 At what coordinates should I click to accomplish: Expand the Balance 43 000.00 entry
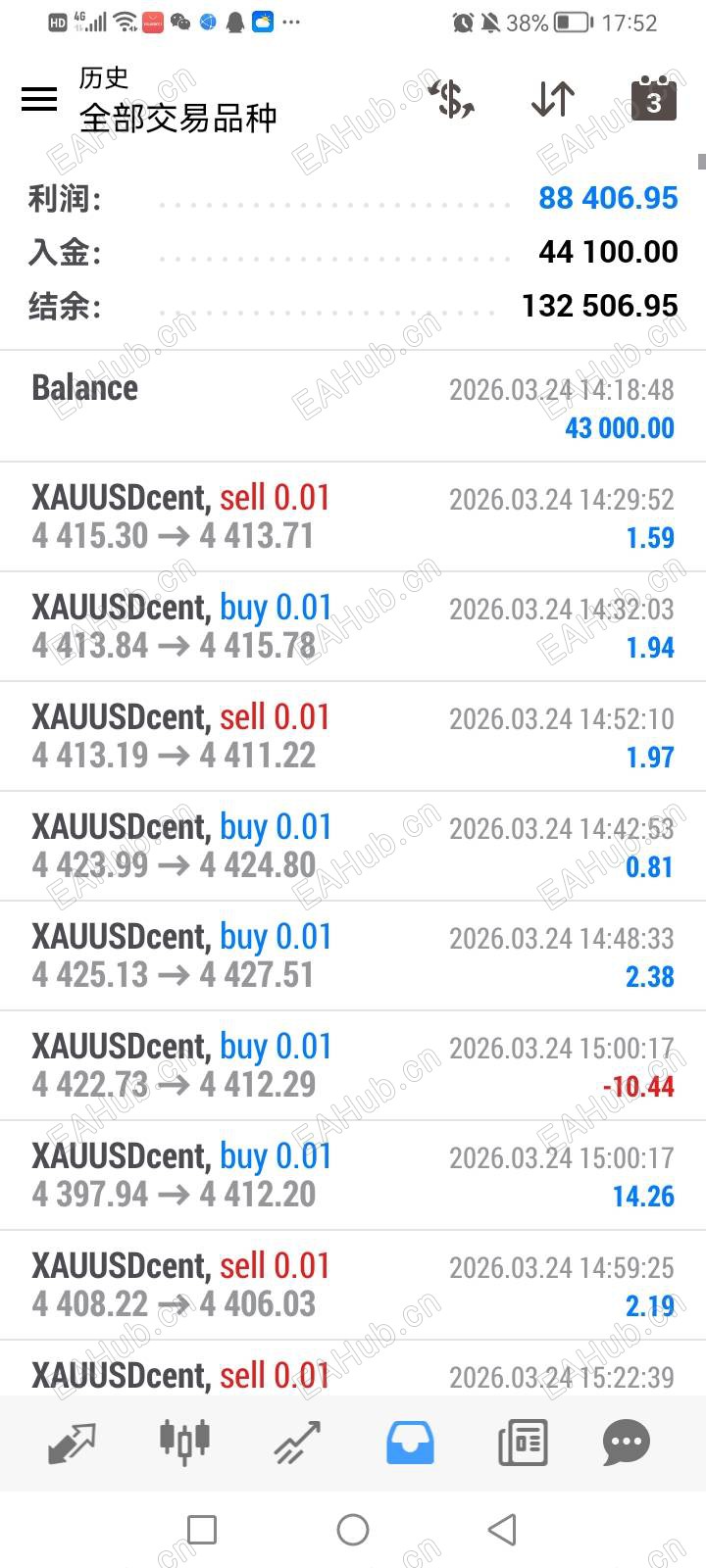[x=353, y=408]
